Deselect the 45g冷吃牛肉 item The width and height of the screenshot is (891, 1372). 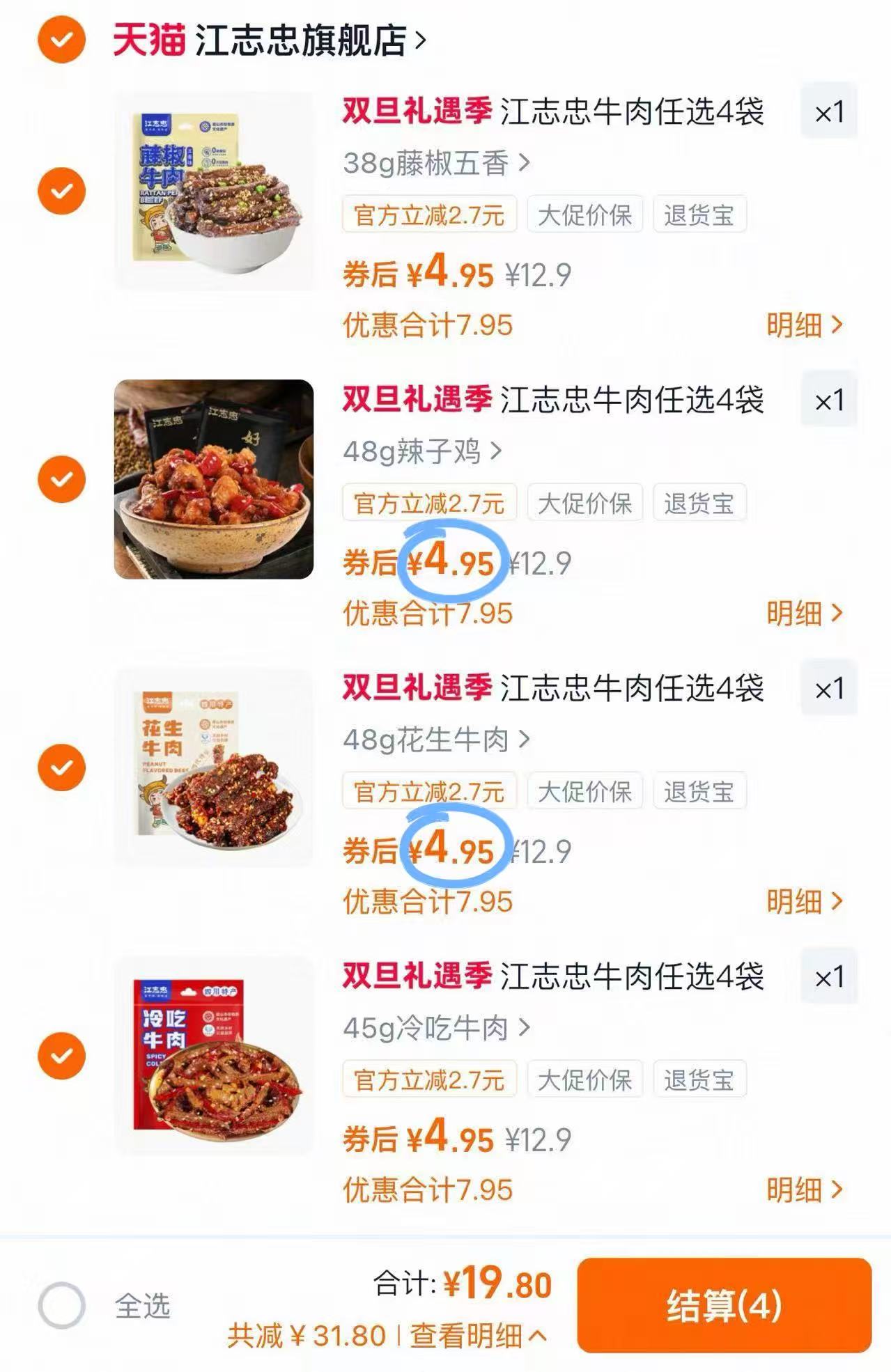(x=63, y=1056)
